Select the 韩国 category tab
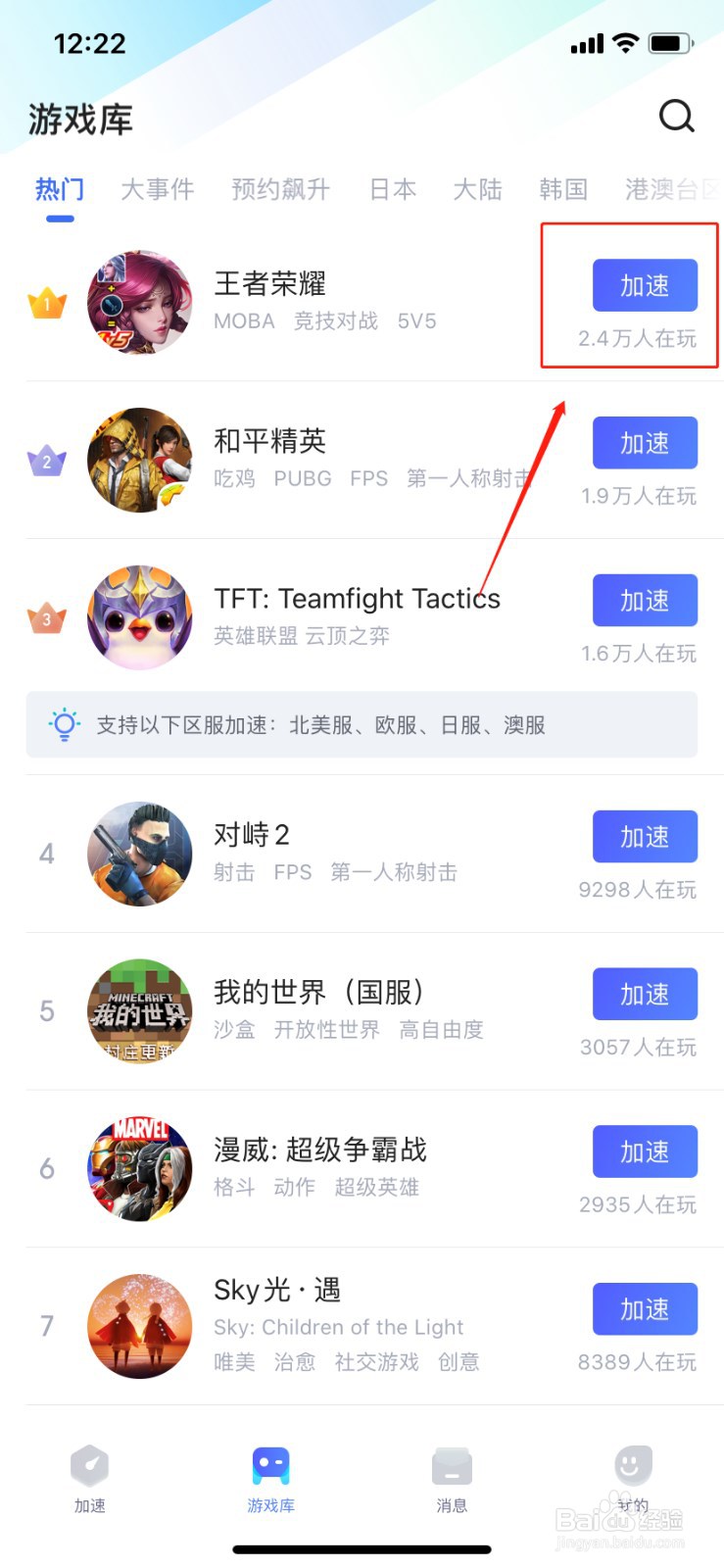 563,190
